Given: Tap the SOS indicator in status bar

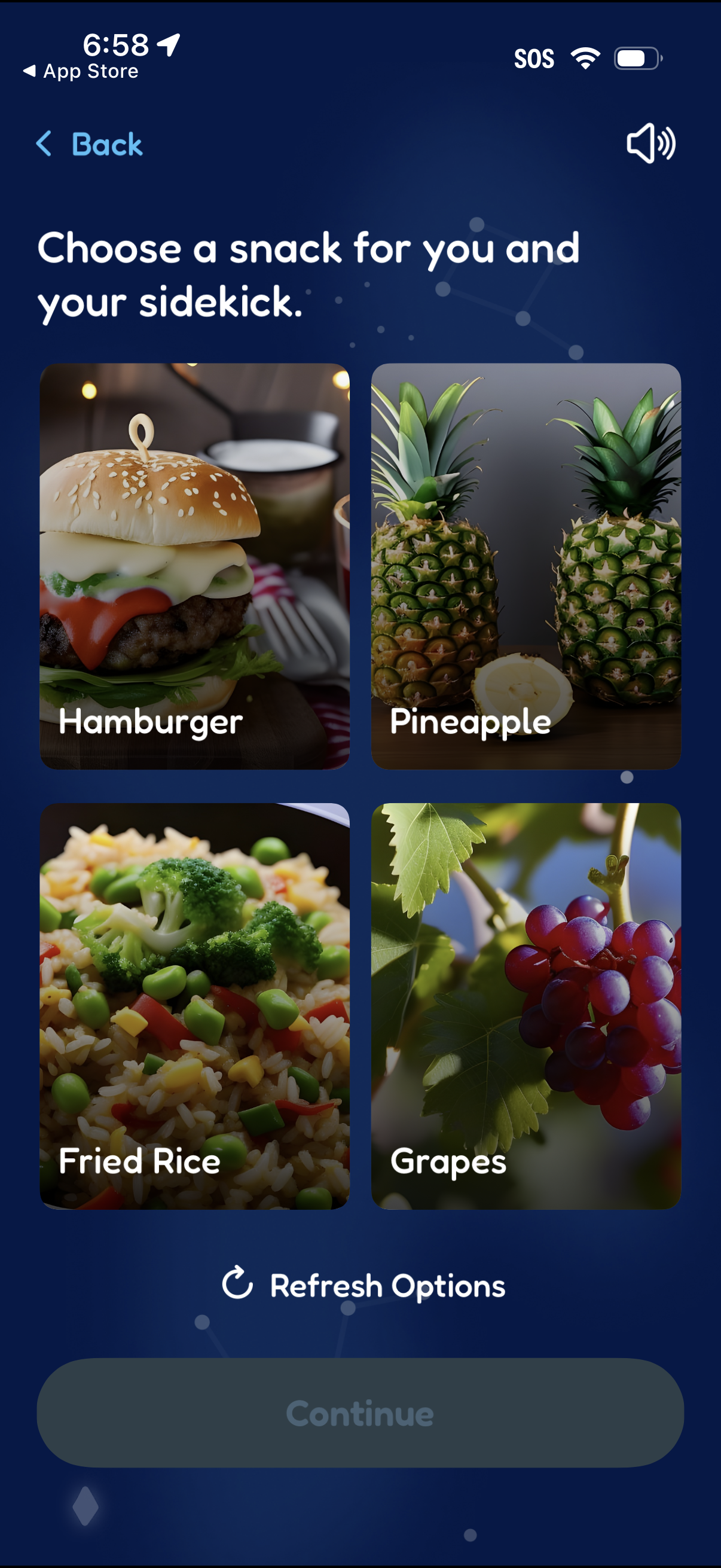Looking at the screenshot, I should pyautogui.click(x=534, y=58).
